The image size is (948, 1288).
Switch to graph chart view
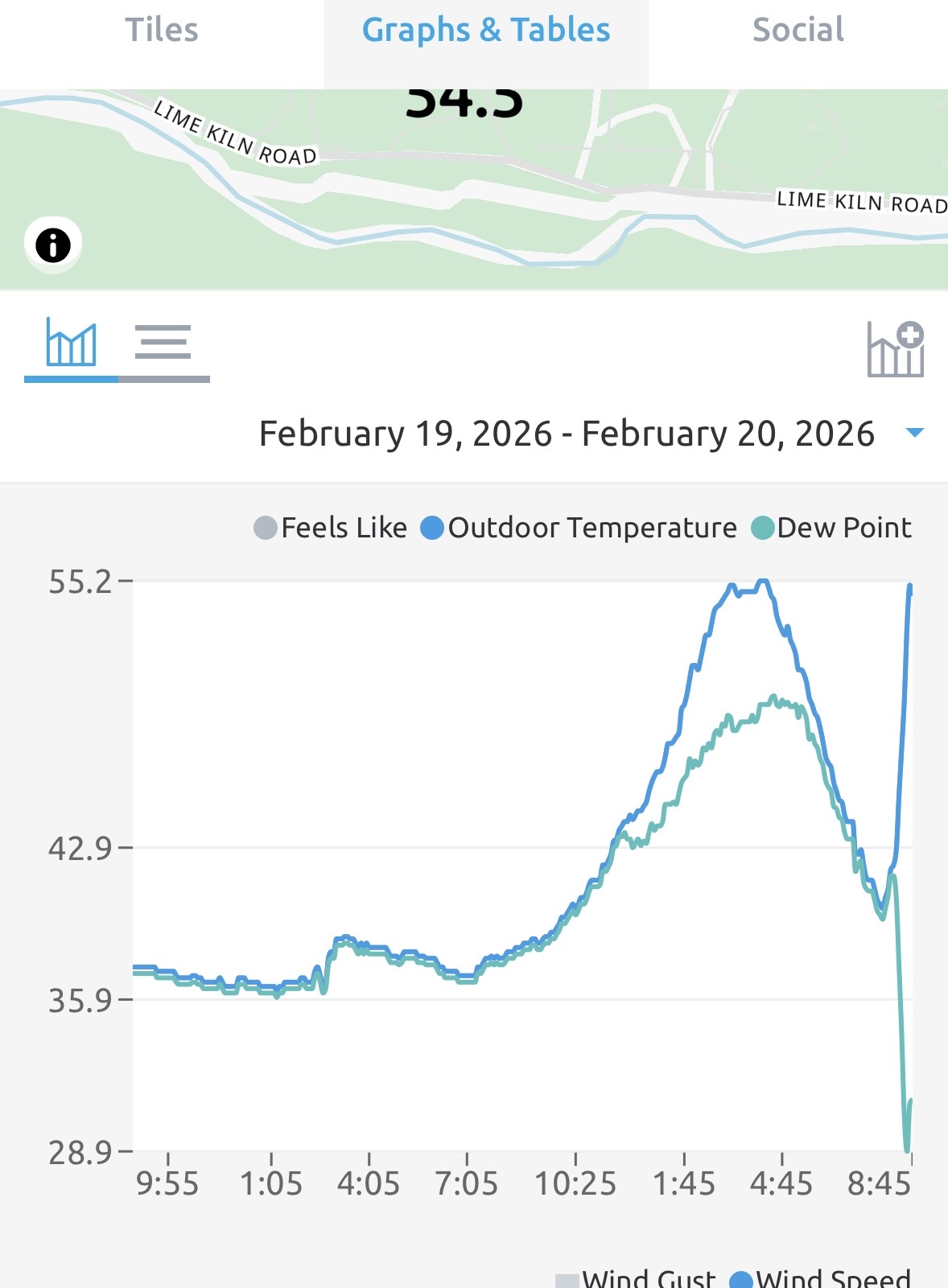click(72, 344)
